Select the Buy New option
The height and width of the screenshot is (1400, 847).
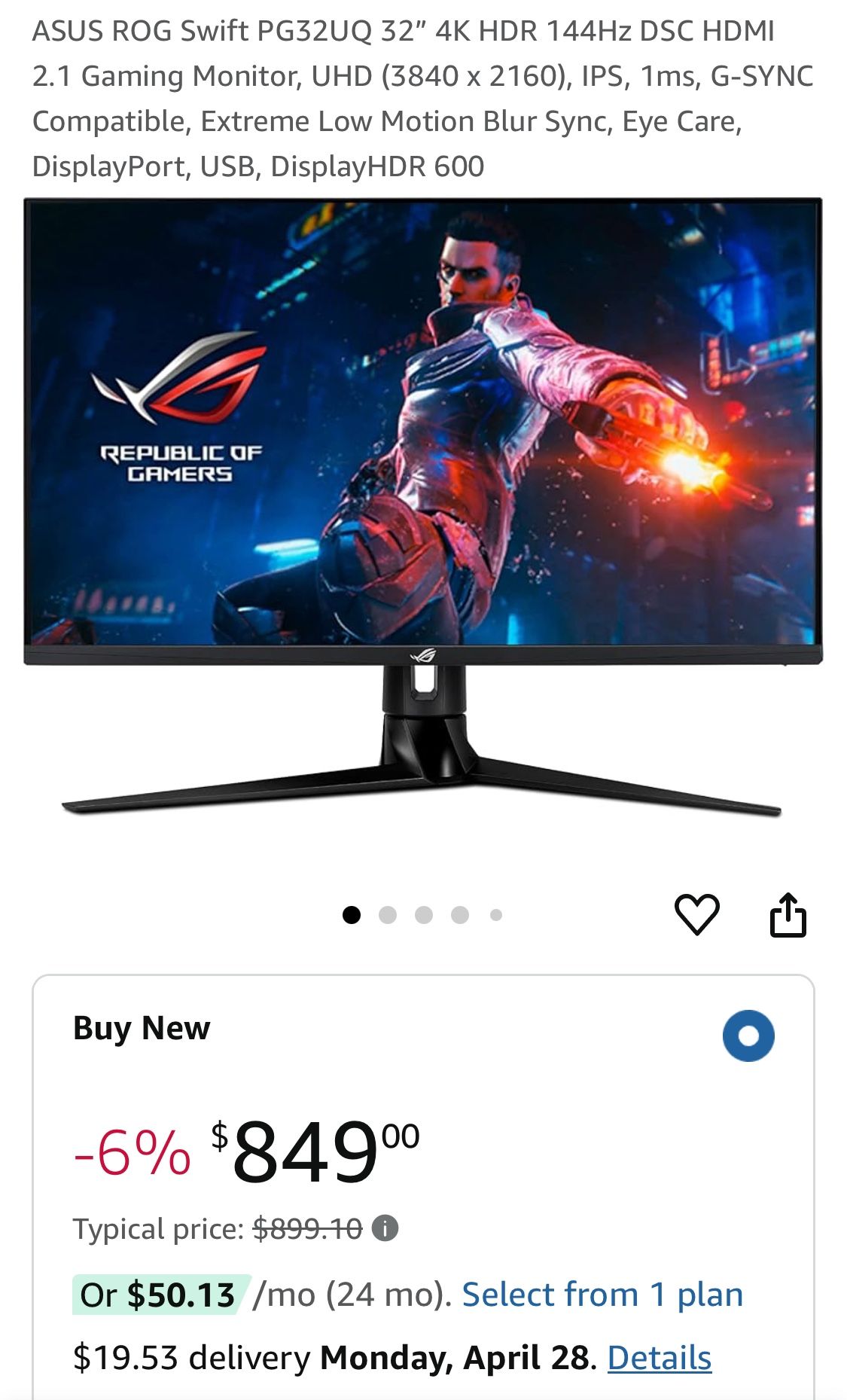point(748,1036)
